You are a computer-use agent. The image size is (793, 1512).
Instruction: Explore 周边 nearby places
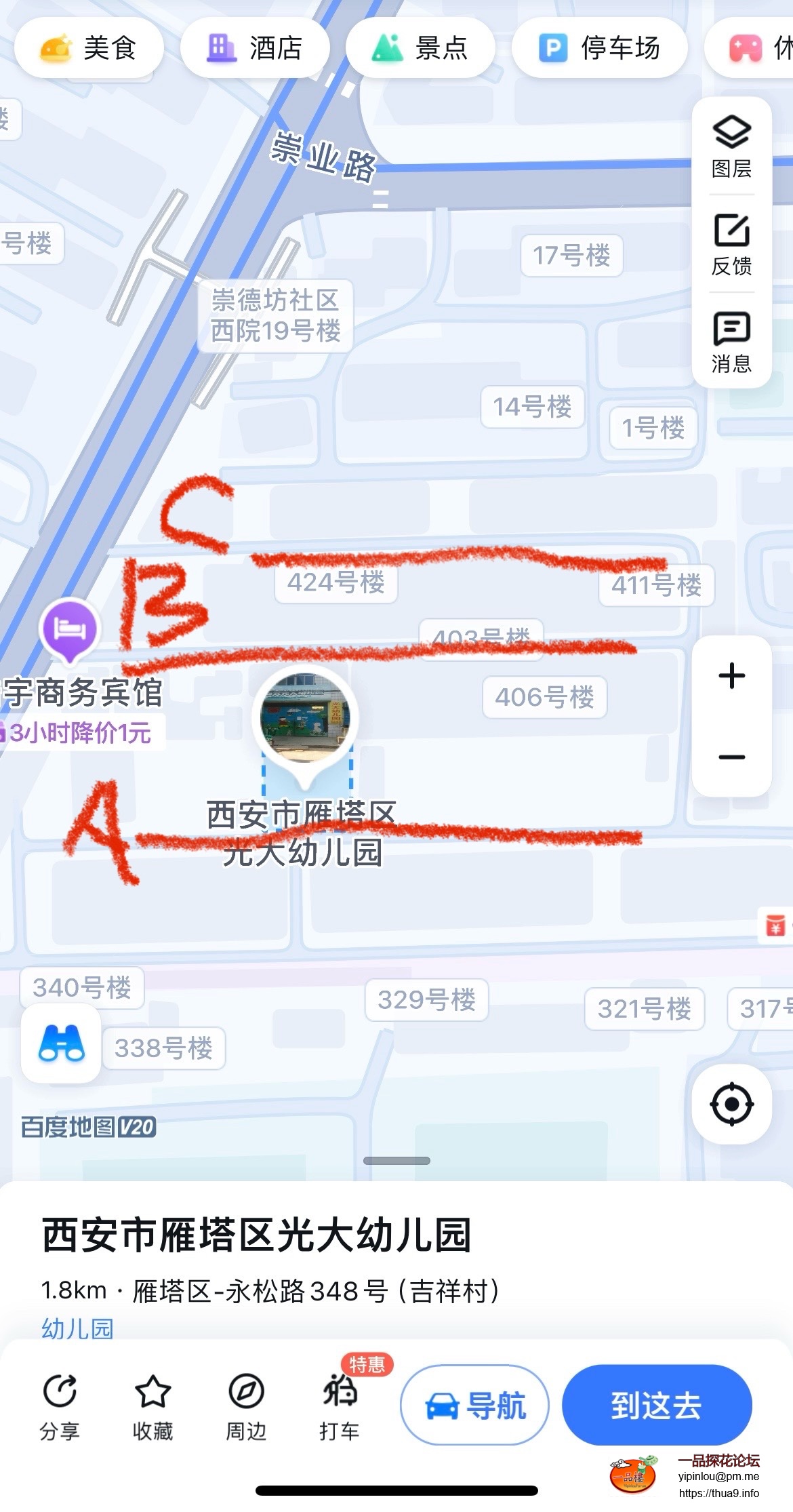[x=246, y=1406]
